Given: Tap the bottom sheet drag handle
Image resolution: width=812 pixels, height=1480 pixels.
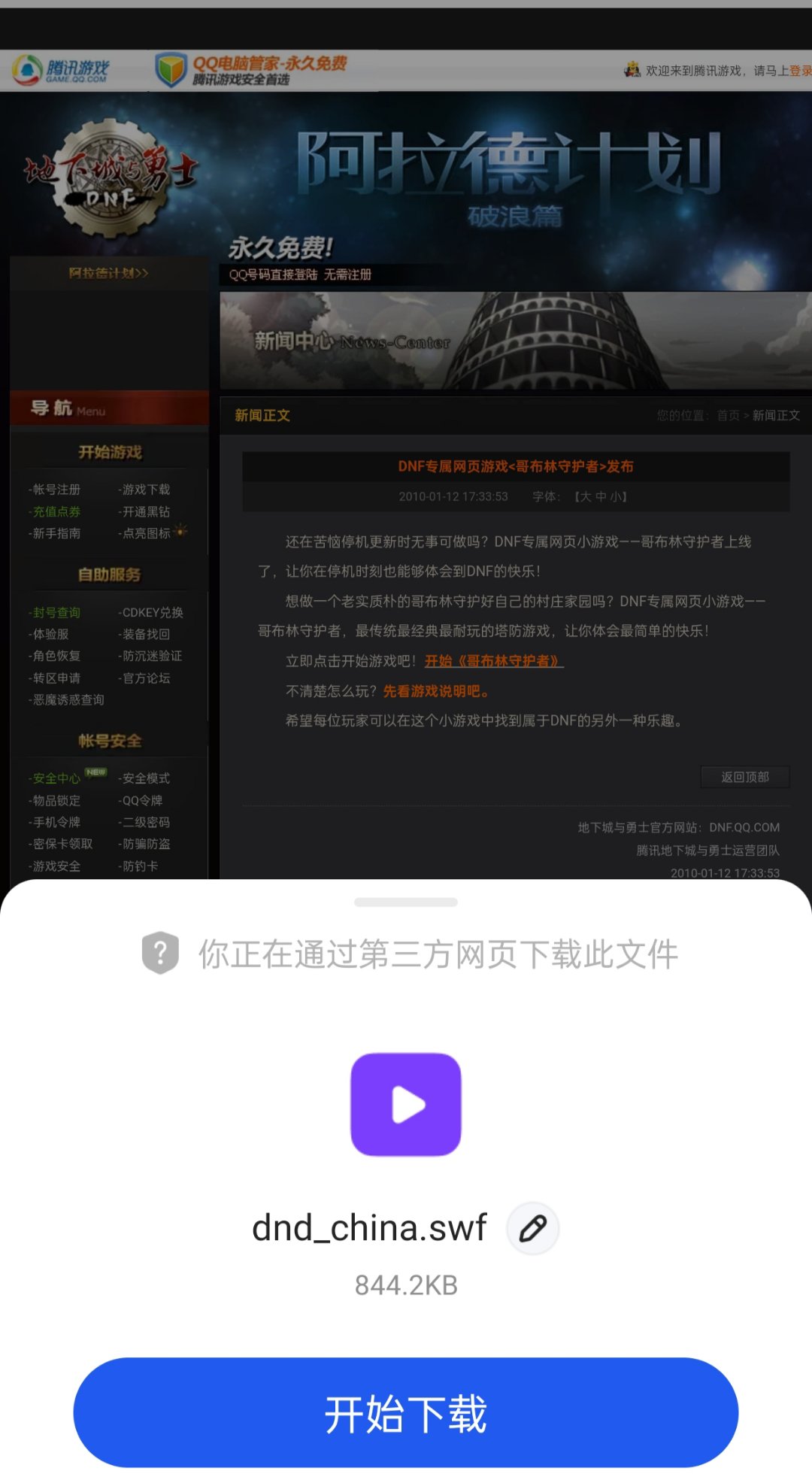Looking at the screenshot, I should (406, 902).
